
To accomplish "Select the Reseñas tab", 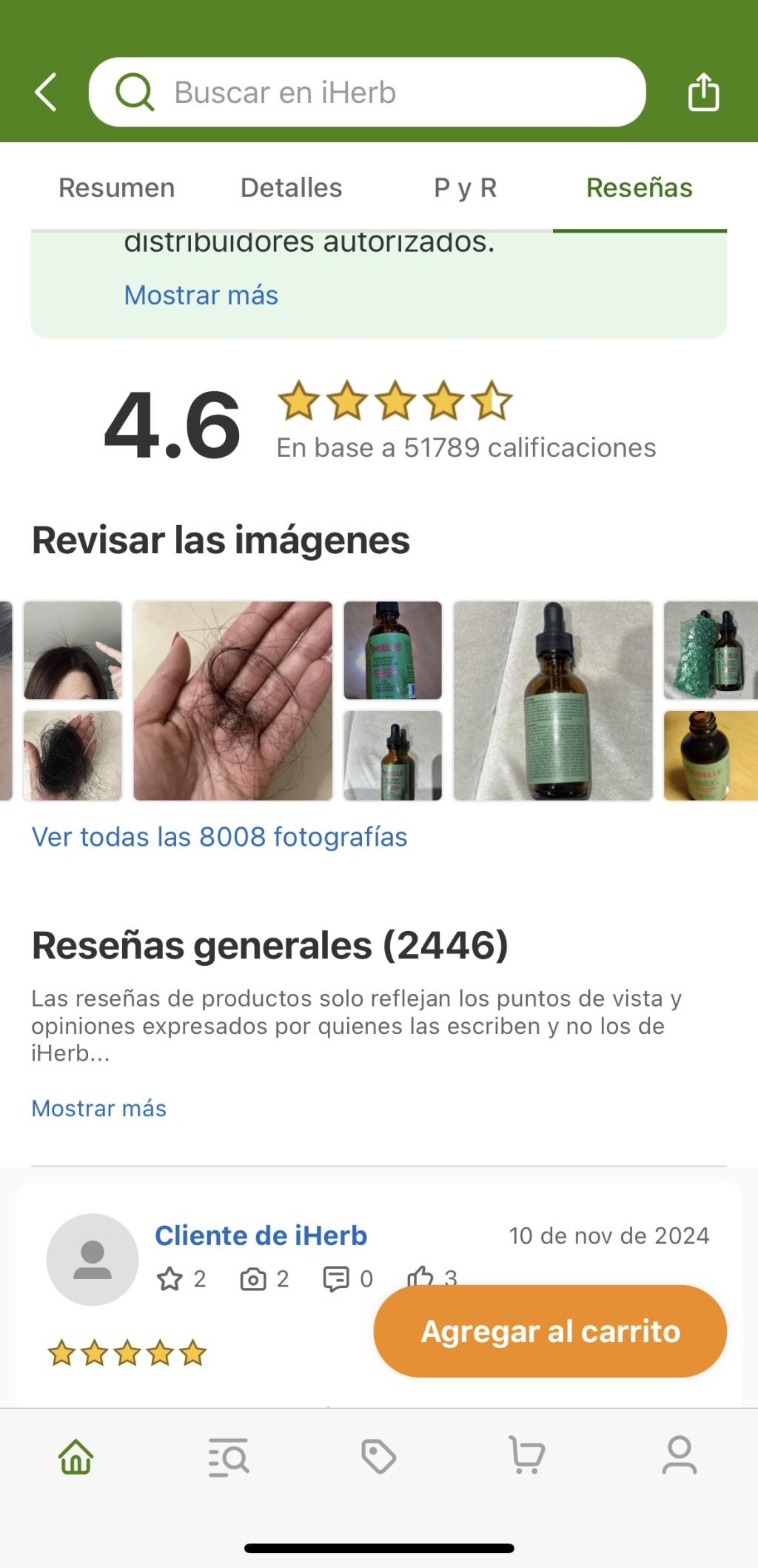I will [x=639, y=188].
